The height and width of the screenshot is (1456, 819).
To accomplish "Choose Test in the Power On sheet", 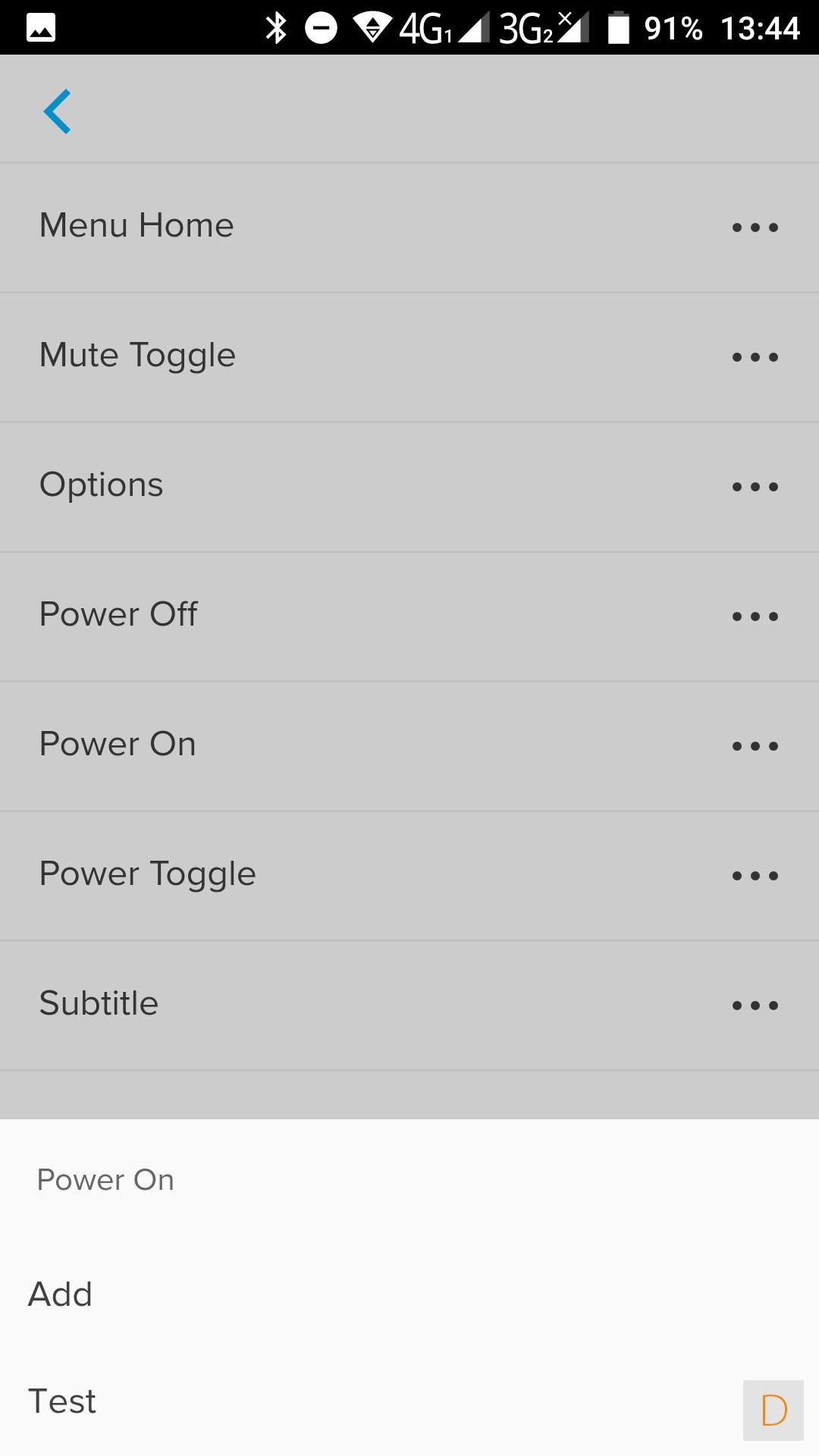I will 62,1401.
